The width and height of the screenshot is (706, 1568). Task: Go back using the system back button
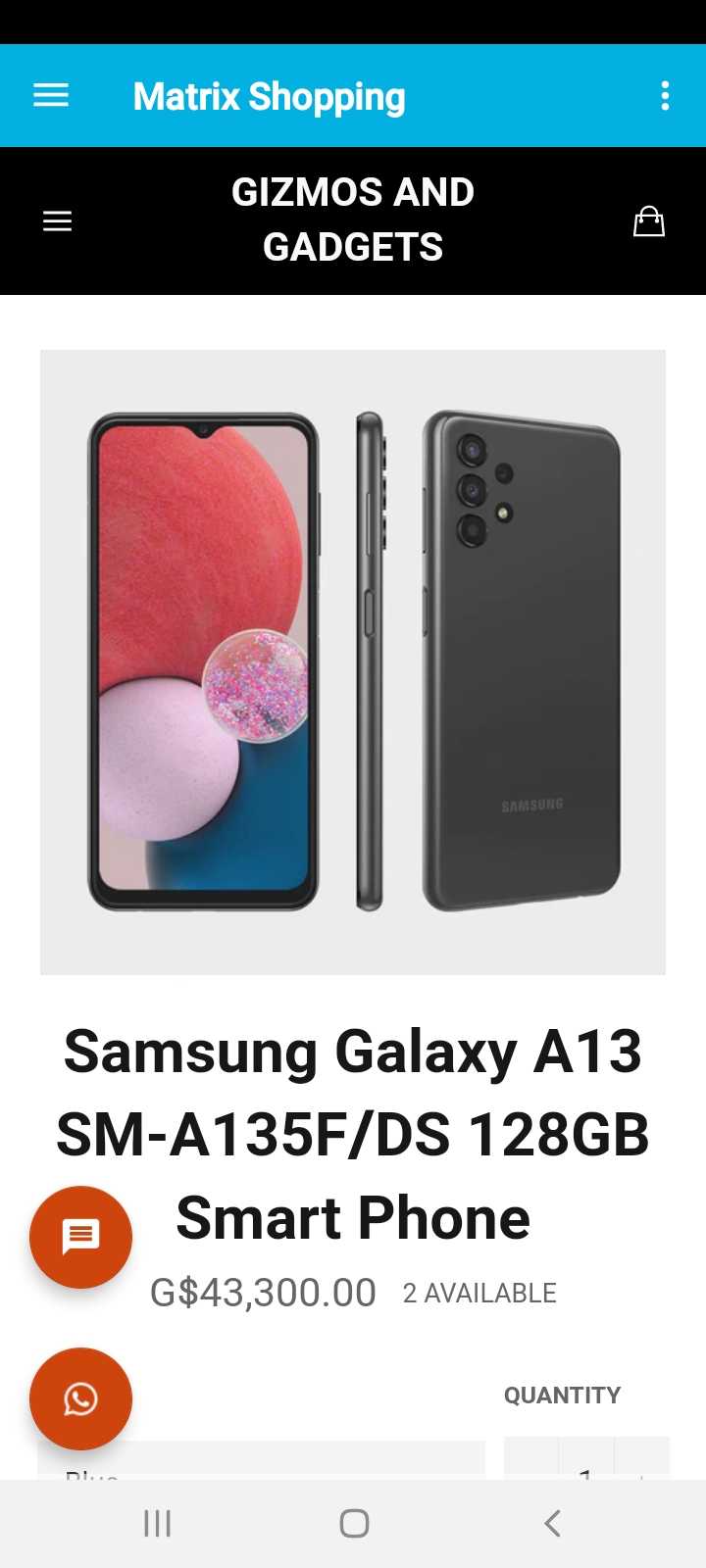552,1523
